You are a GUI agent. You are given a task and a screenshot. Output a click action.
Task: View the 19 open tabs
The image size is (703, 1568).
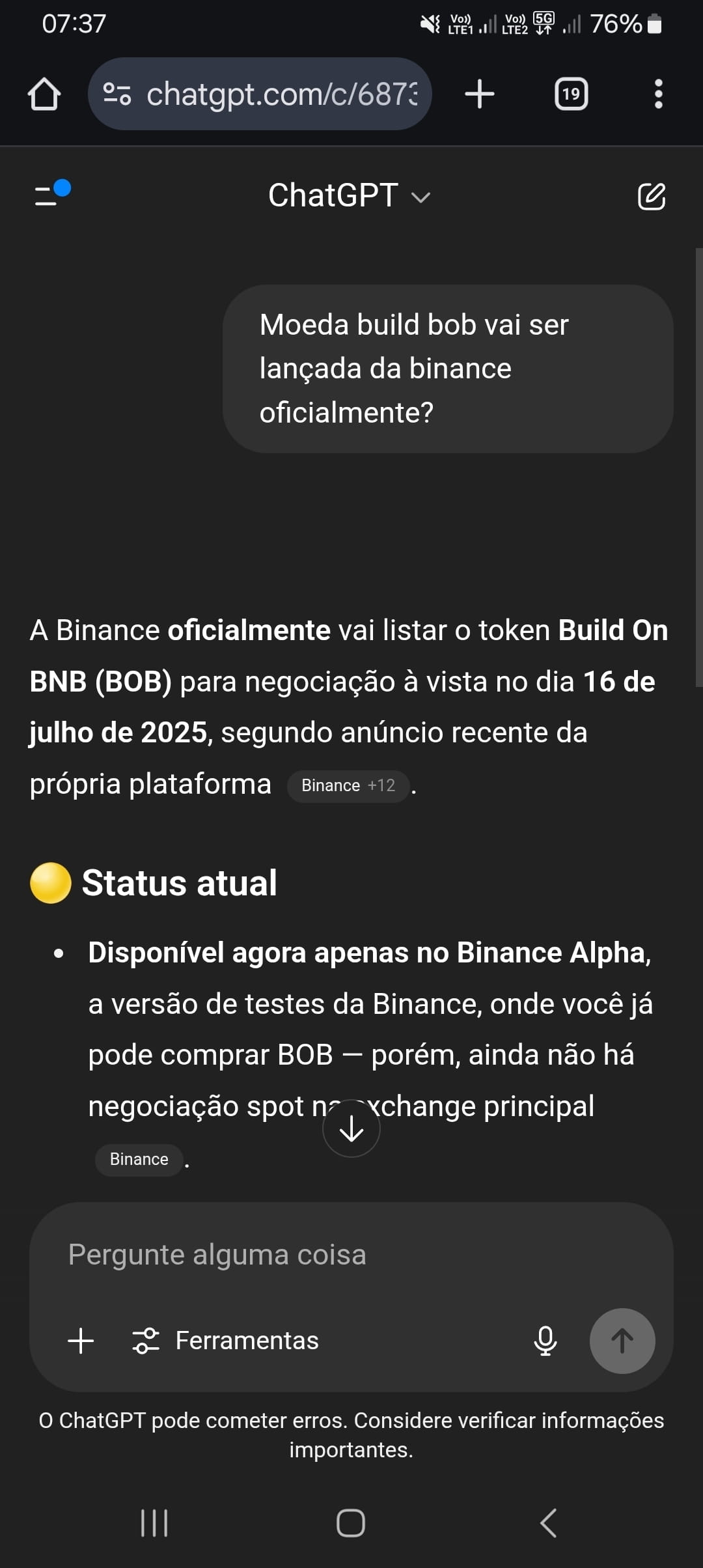click(x=571, y=94)
